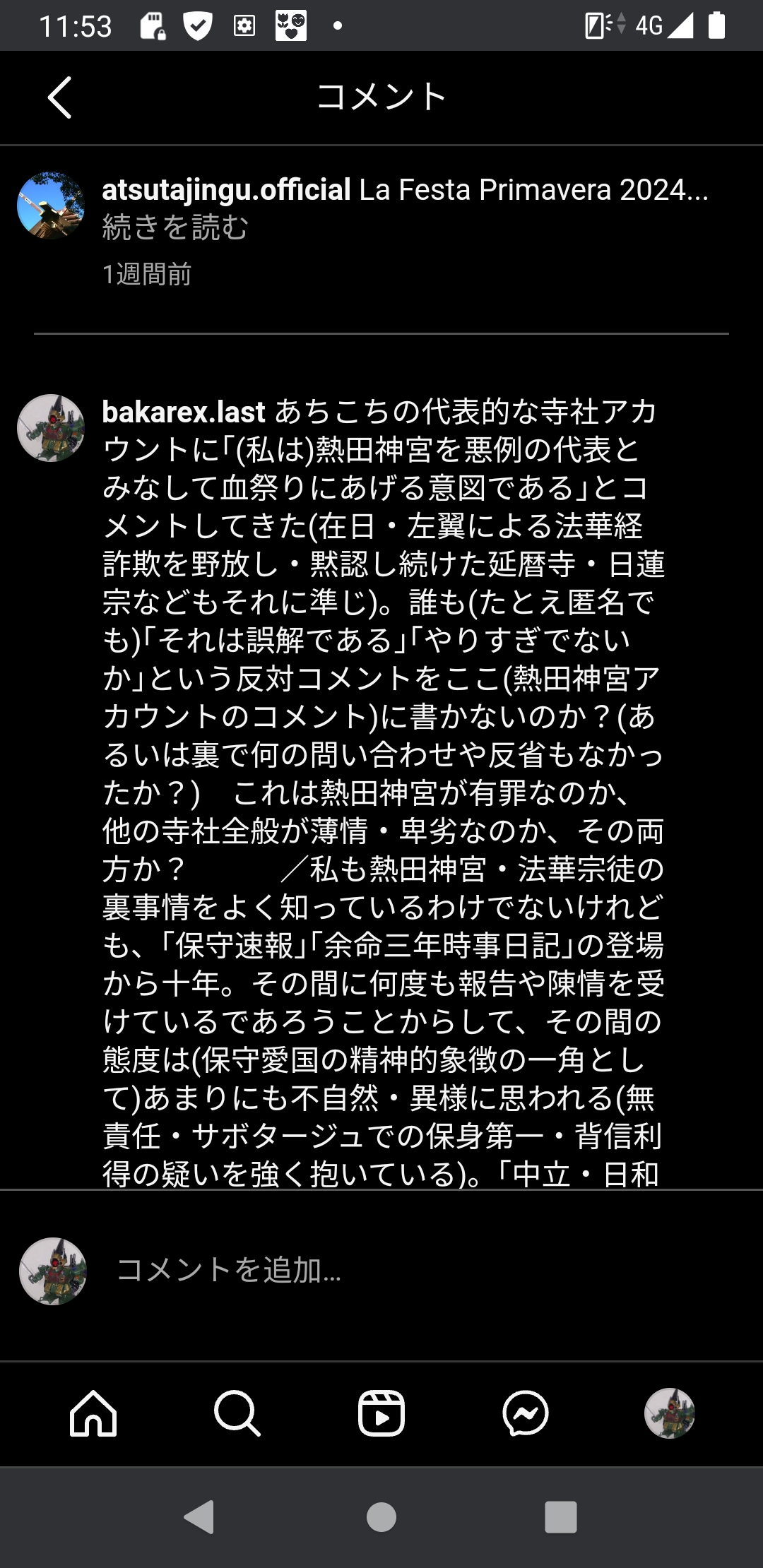Expand caption with 続きを読む
The height and width of the screenshot is (1568, 763).
coord(175,227)
